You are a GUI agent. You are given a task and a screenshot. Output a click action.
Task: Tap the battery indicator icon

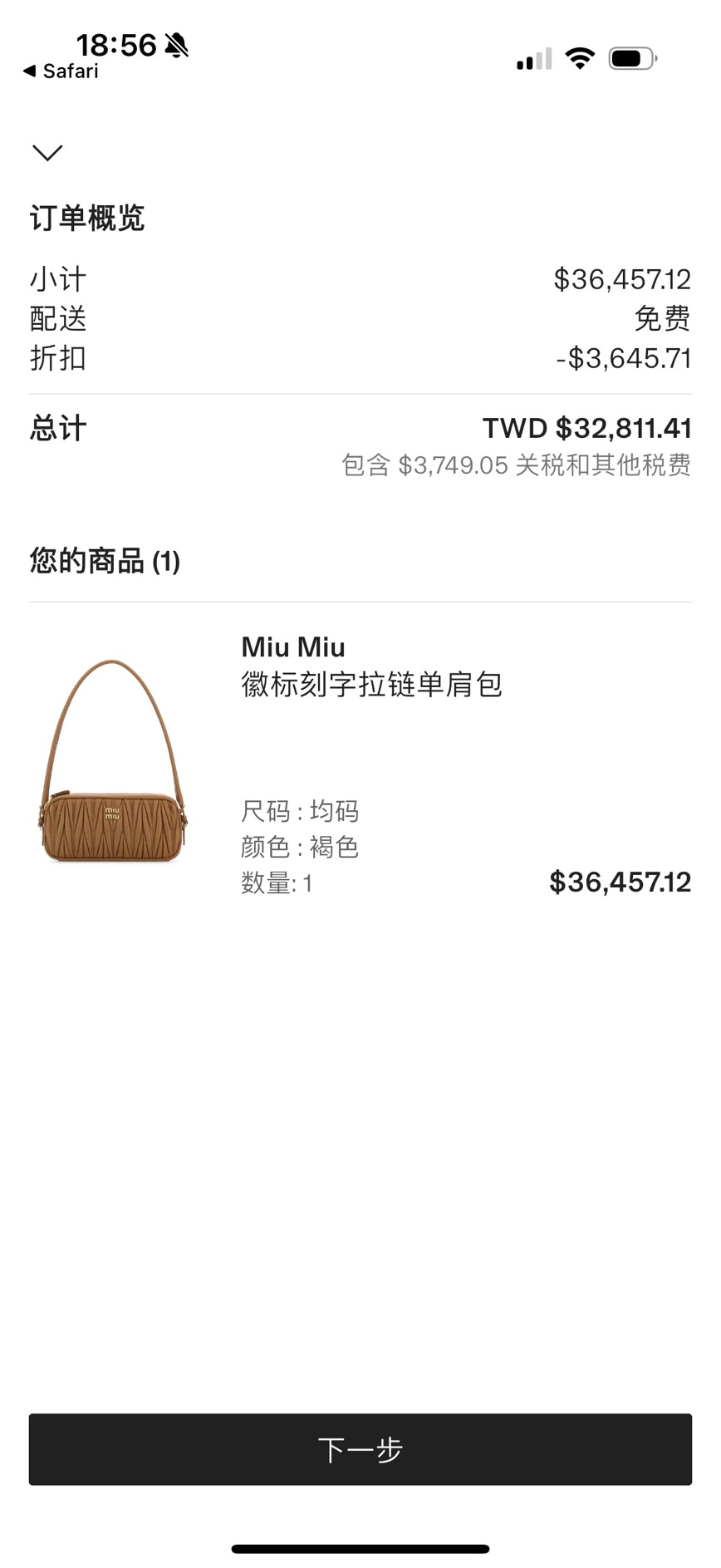coord(630,58)
